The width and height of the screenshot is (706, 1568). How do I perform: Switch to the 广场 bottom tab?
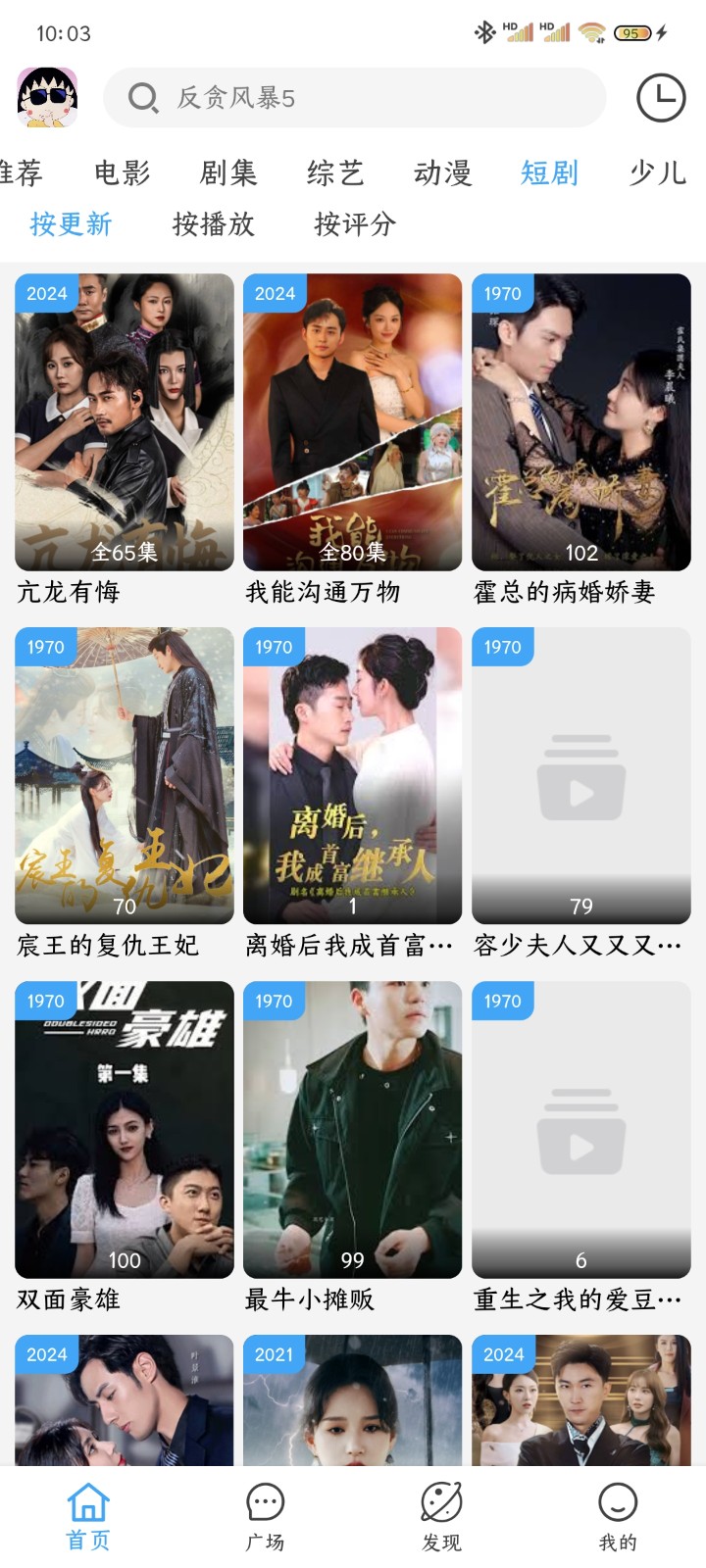click(265, 1516)
